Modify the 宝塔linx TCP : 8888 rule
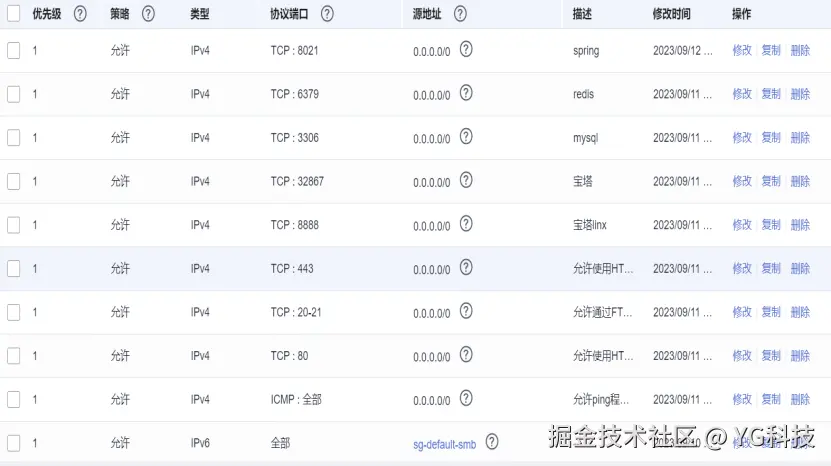This screenshot has width=831, height=466. pyautogui.click(x=741, y=225)
